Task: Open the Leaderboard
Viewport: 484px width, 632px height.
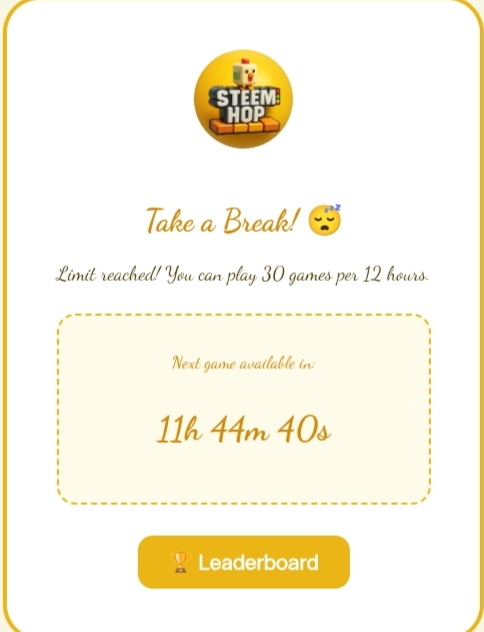Action: point(244,562)
